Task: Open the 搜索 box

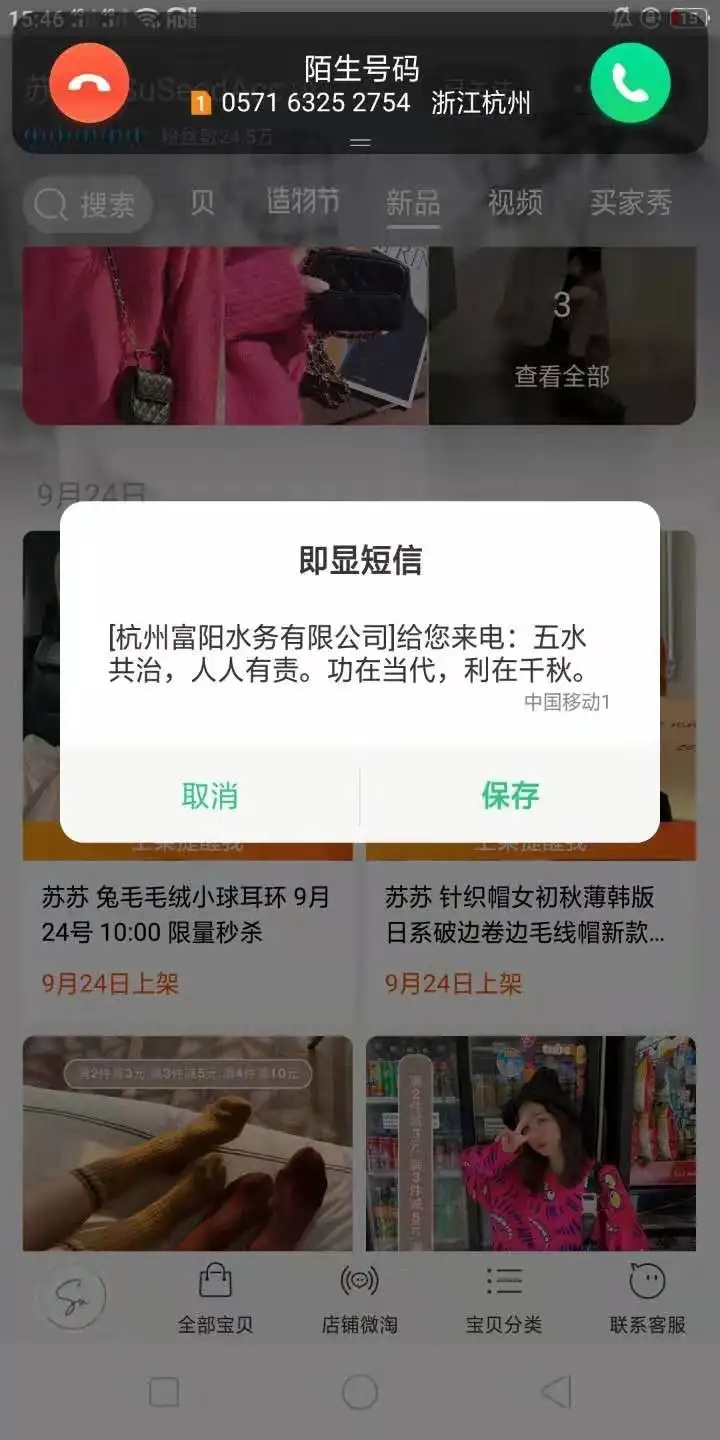Action: (88, 205)
